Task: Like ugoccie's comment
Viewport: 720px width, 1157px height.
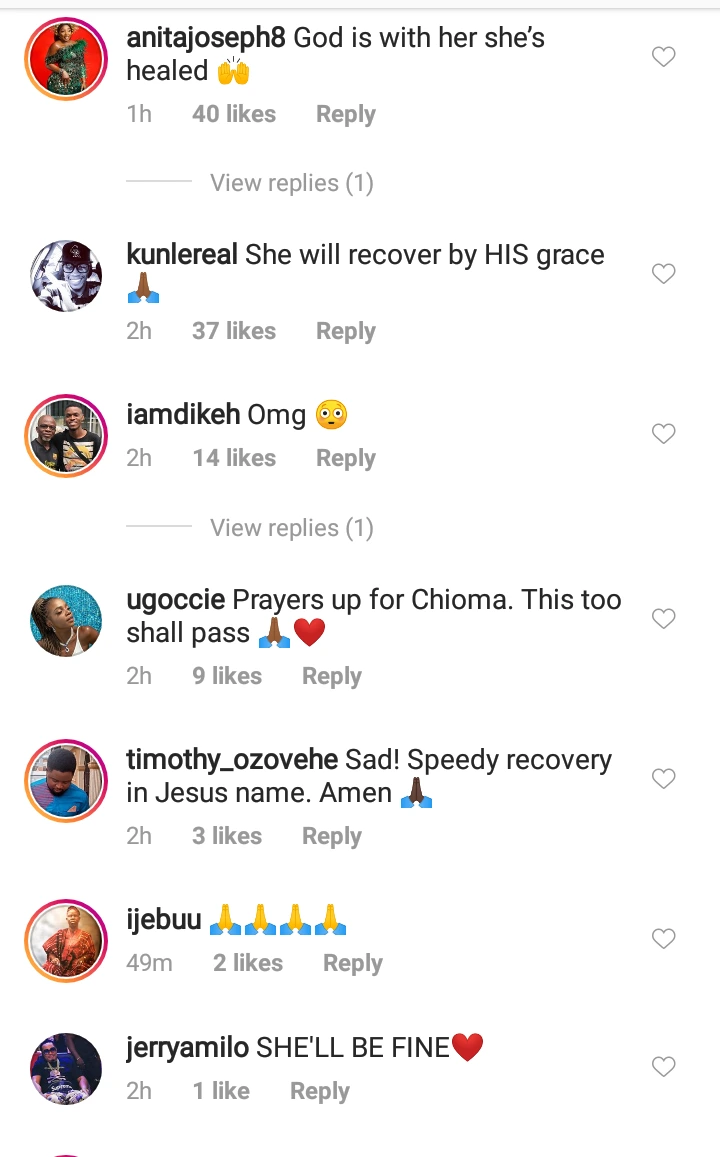Action: click(x=663, y=619)
